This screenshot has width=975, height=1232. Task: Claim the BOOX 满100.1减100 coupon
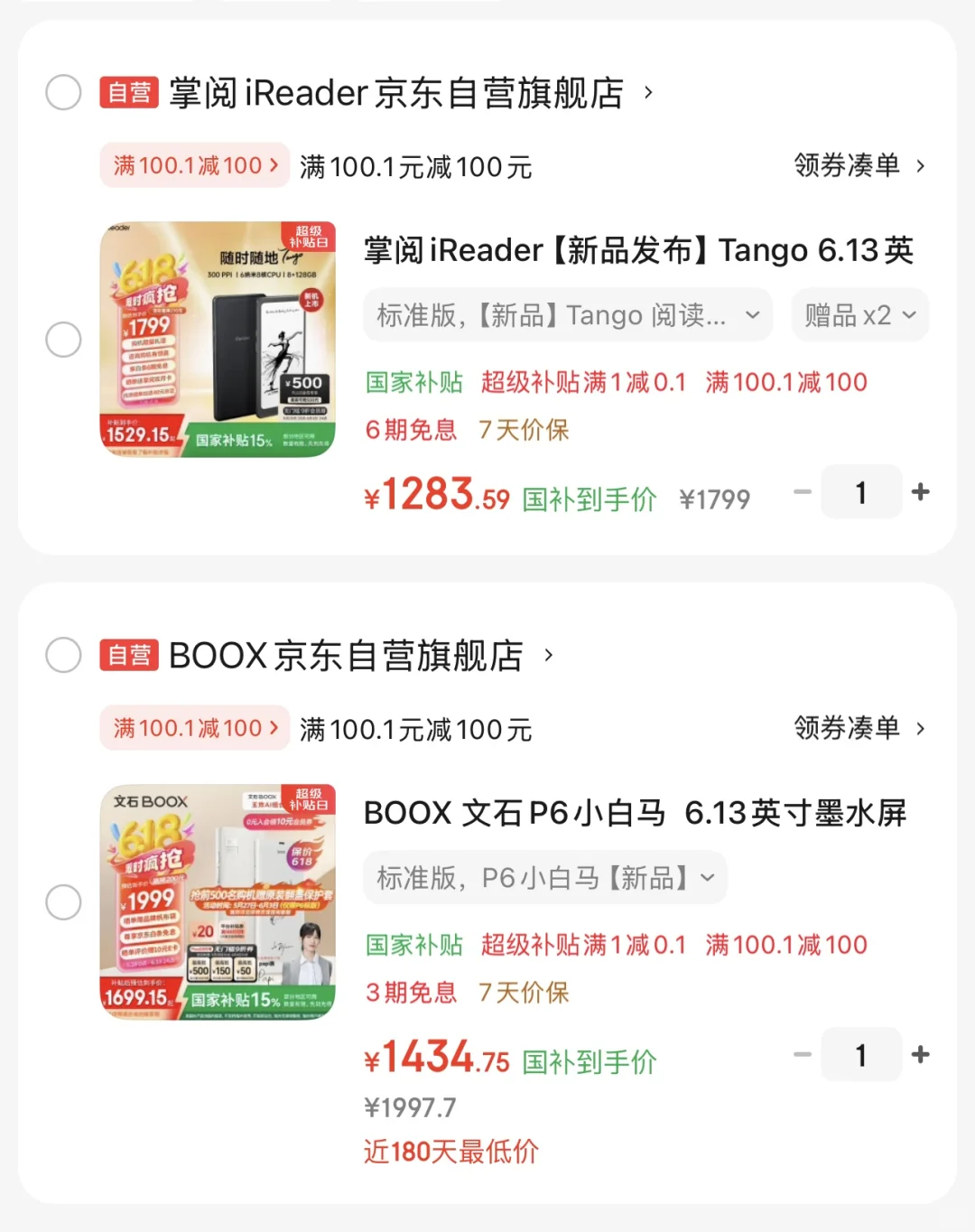pos(195,728)
